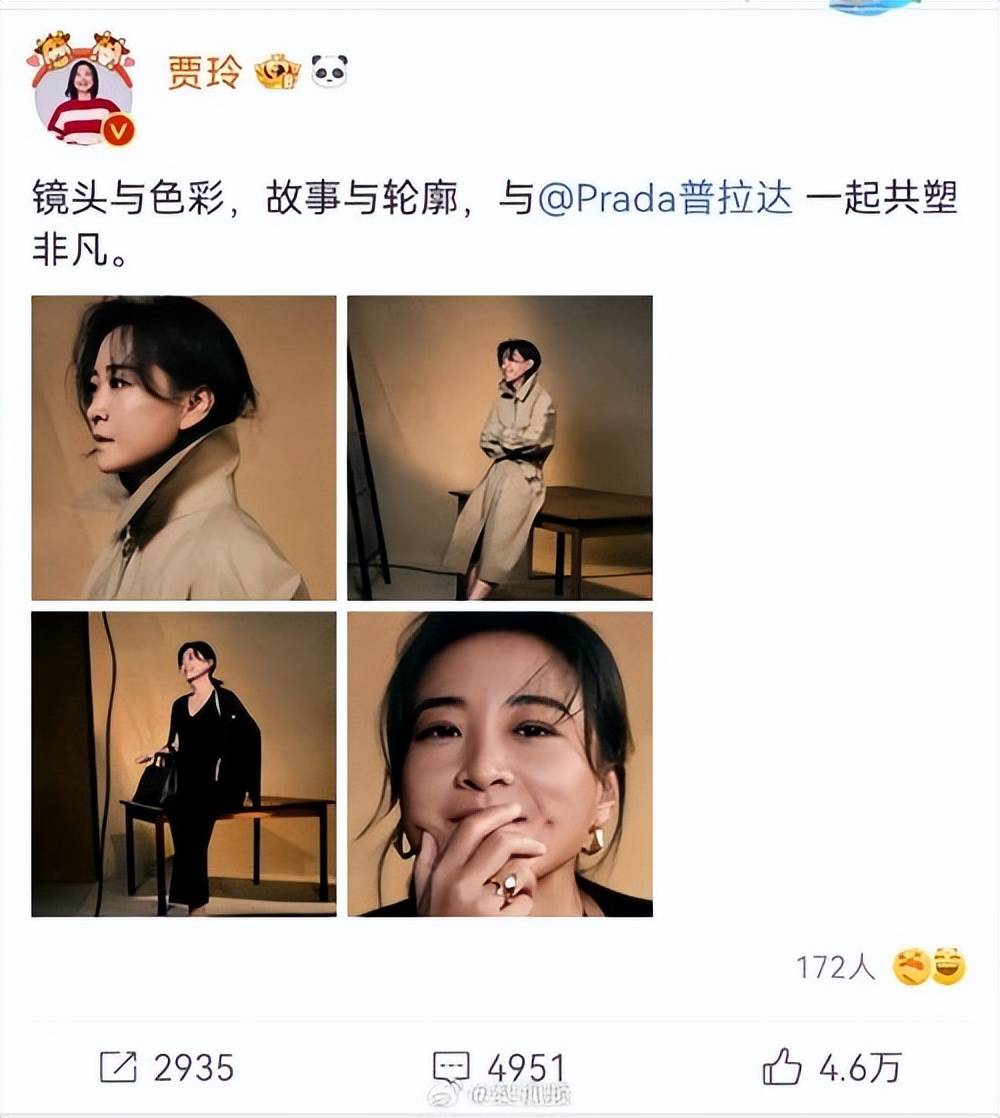Screen dimensions: 1000x1118
Task: See the 172人 reactions list
Action: click(880, 967)
